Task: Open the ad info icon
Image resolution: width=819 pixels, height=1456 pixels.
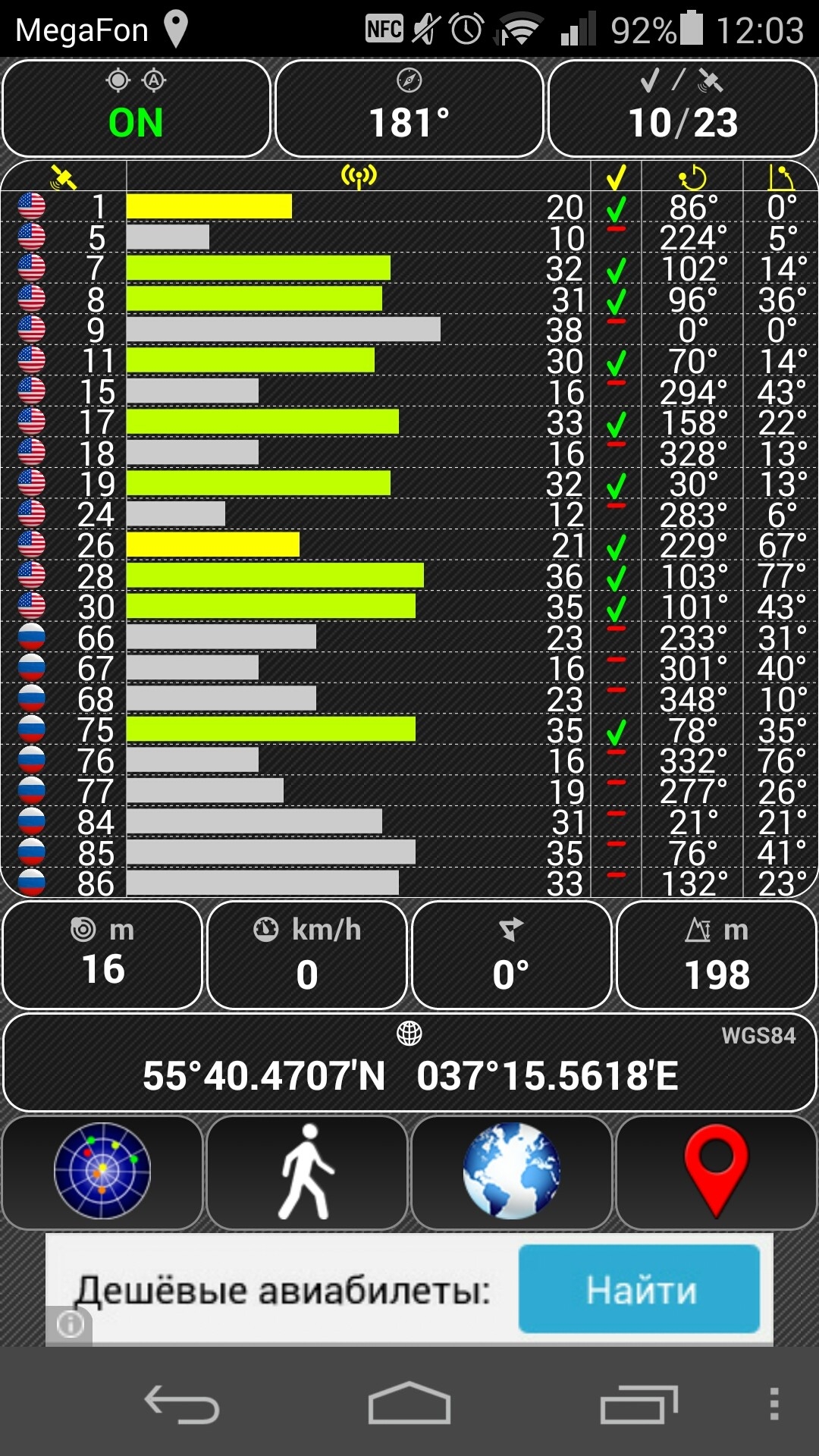Action: pos(69,1325)
